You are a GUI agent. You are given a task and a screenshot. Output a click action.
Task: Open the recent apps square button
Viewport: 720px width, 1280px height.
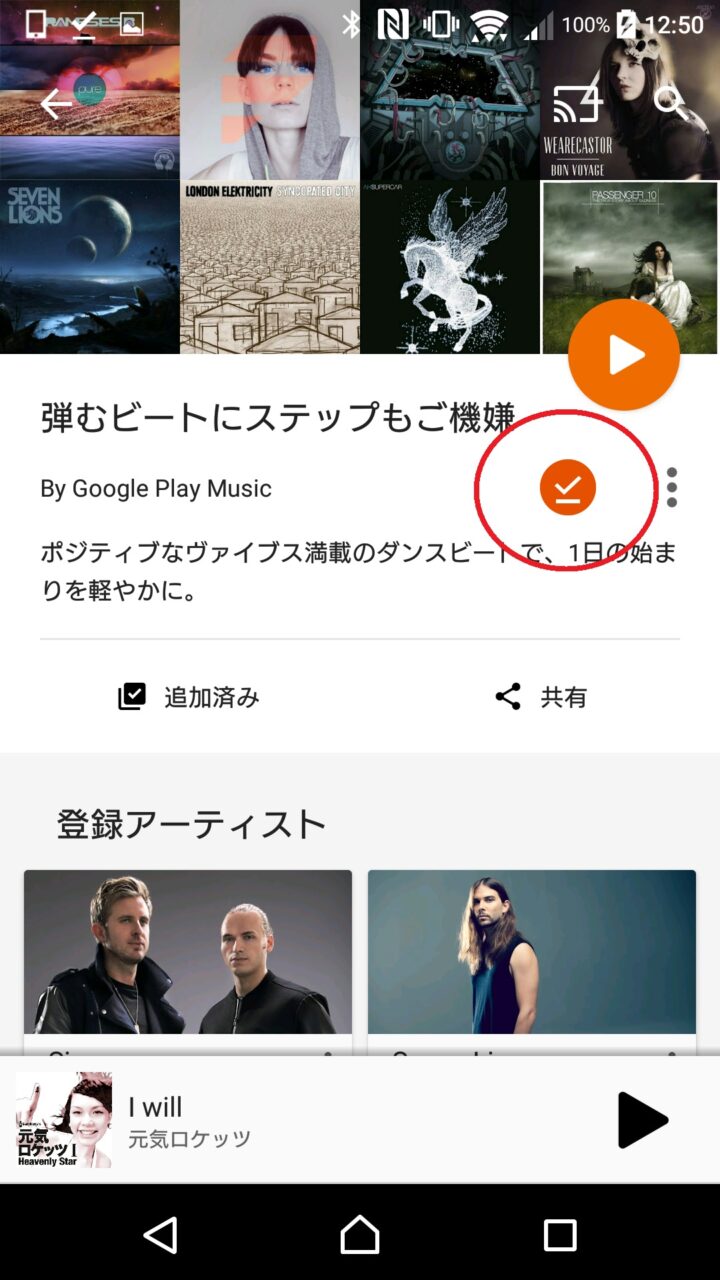coord(560,1235)
